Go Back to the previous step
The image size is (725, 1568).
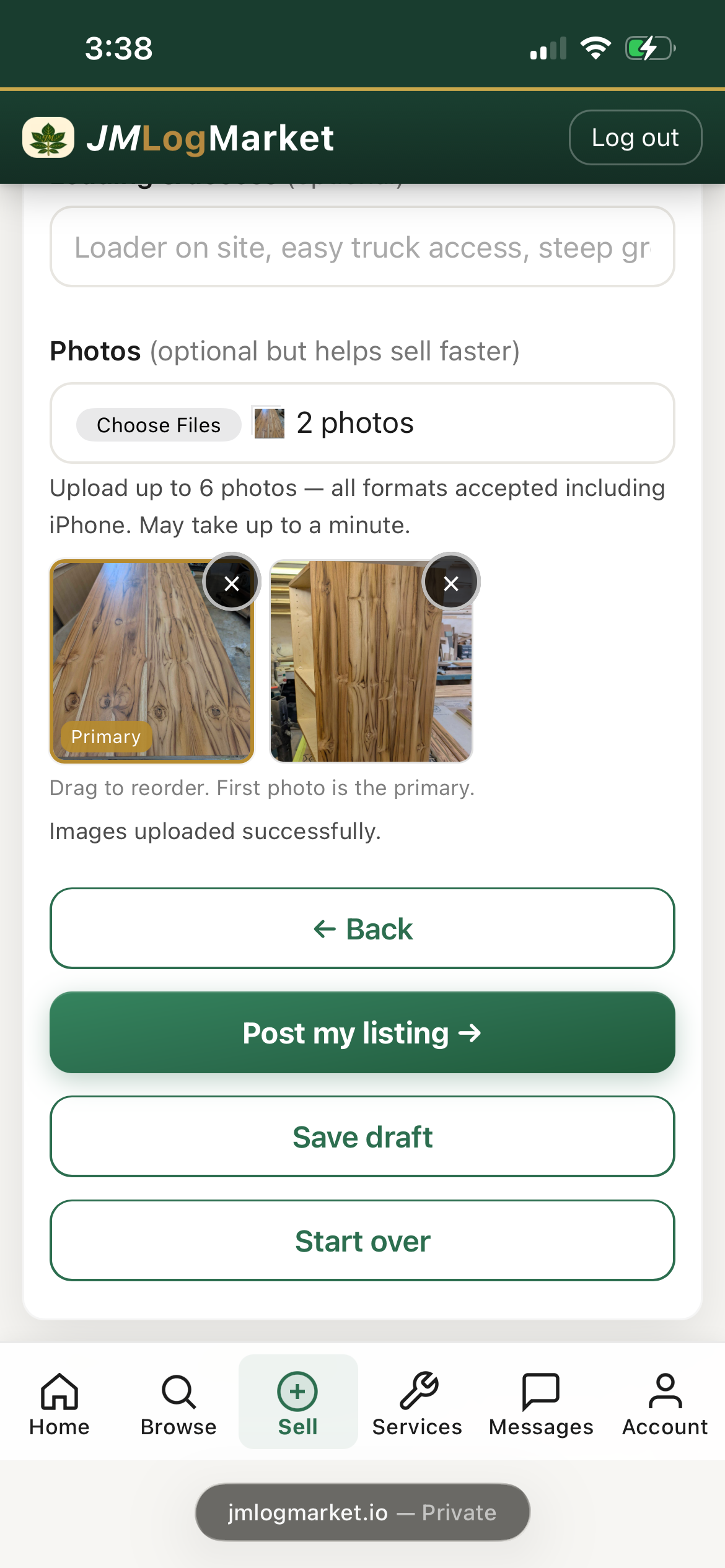click(362, 928)
